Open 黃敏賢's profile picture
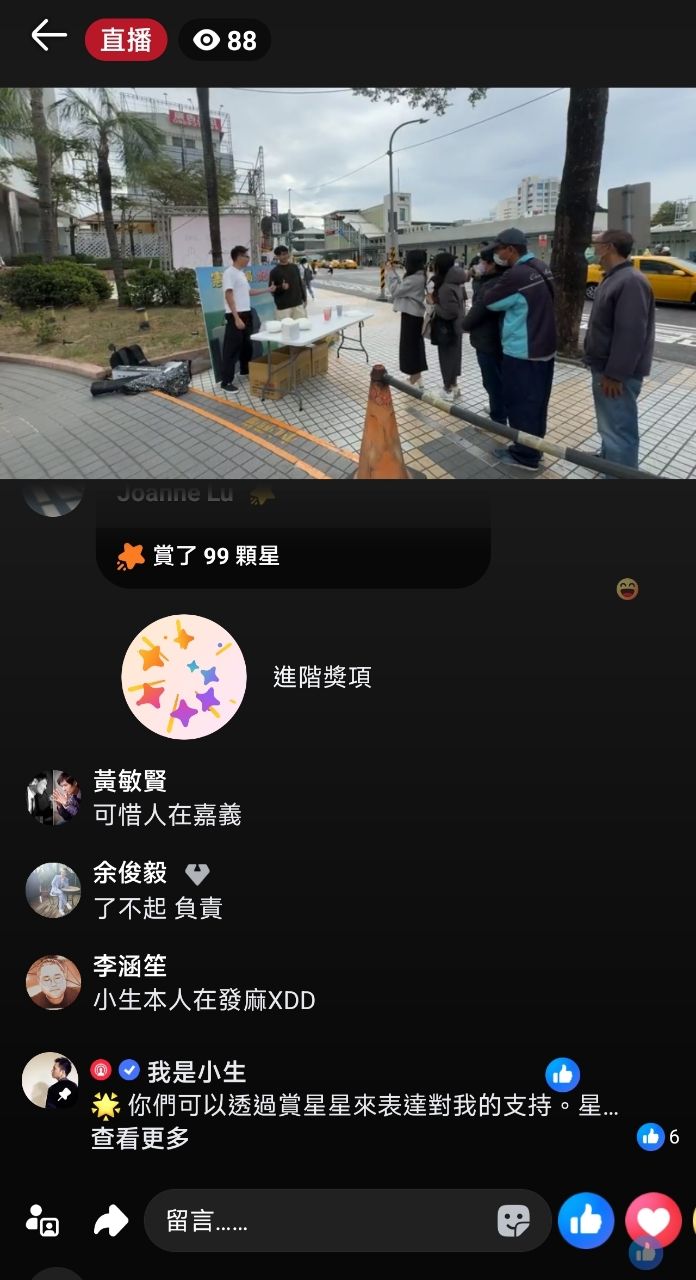The image size is (696, 1280). 53,797
